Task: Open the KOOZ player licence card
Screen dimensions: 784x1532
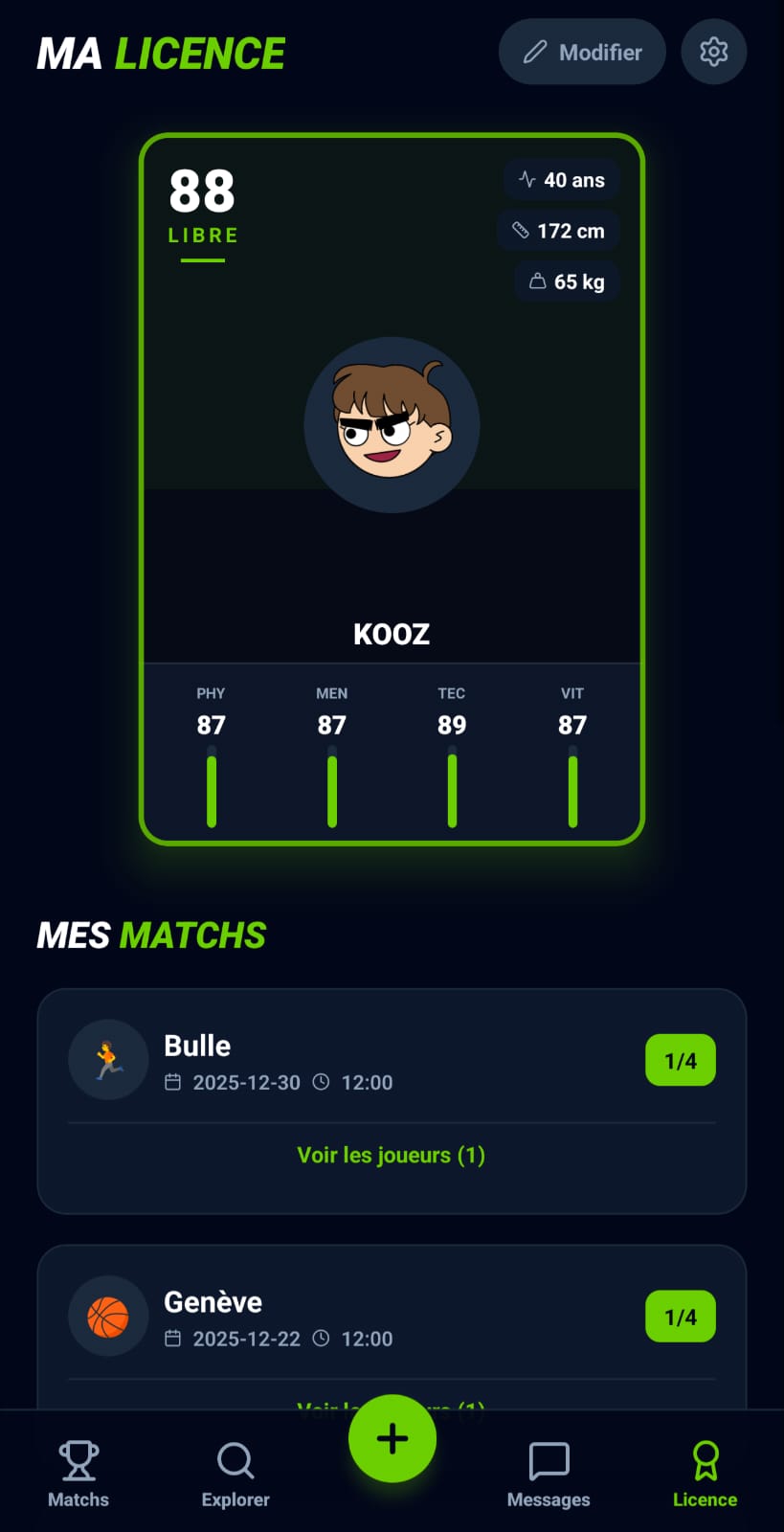Action: pos(392,488)
